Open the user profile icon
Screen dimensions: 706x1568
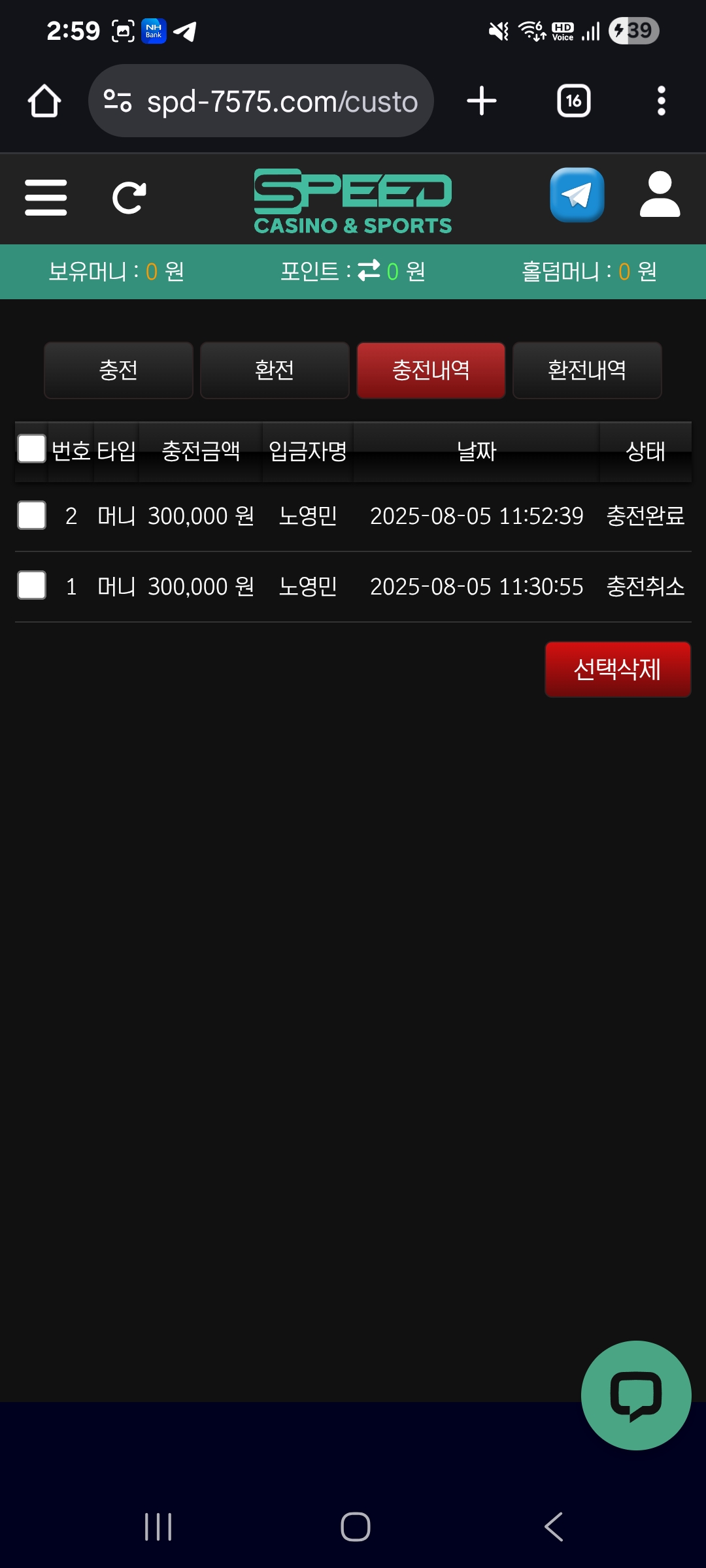660,194
